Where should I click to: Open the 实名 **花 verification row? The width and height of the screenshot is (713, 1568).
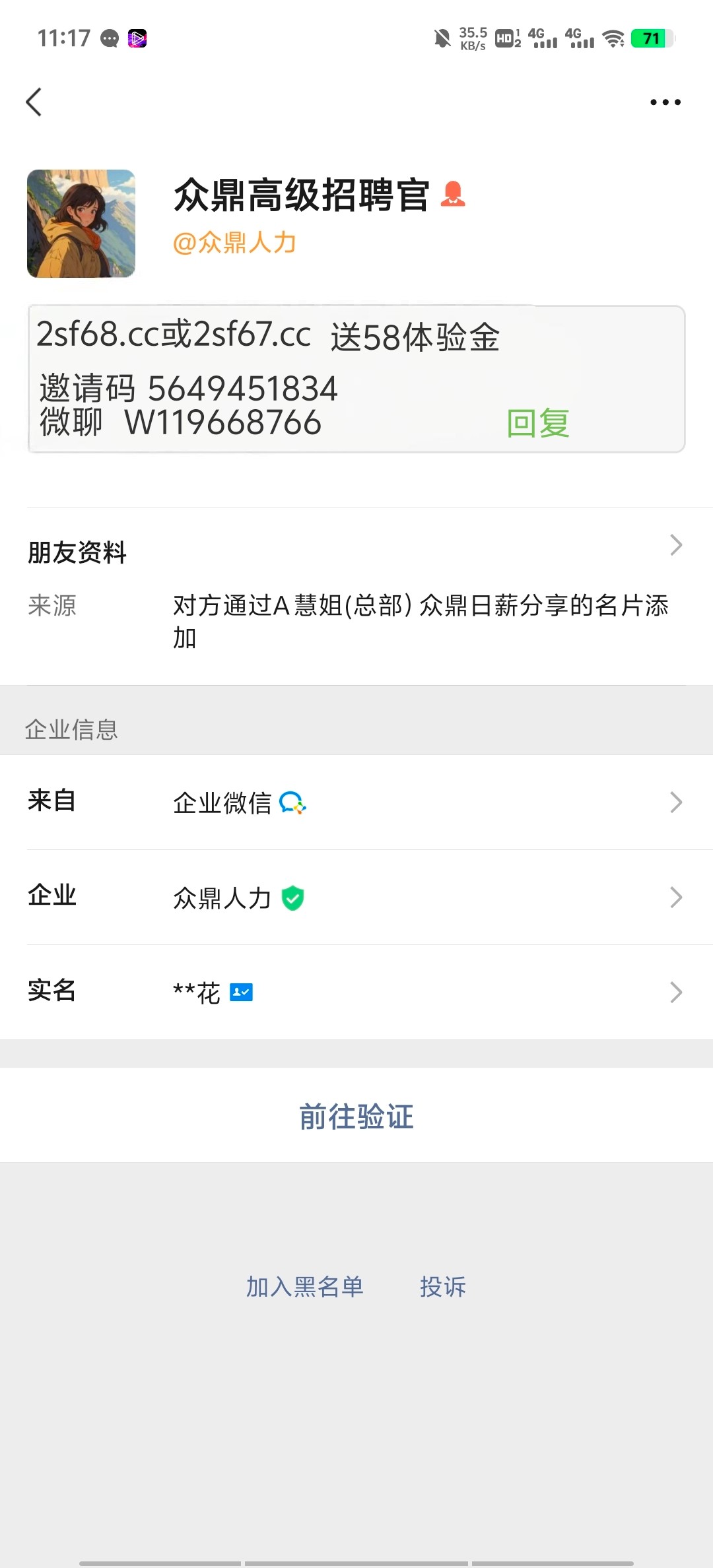[356, 992]
